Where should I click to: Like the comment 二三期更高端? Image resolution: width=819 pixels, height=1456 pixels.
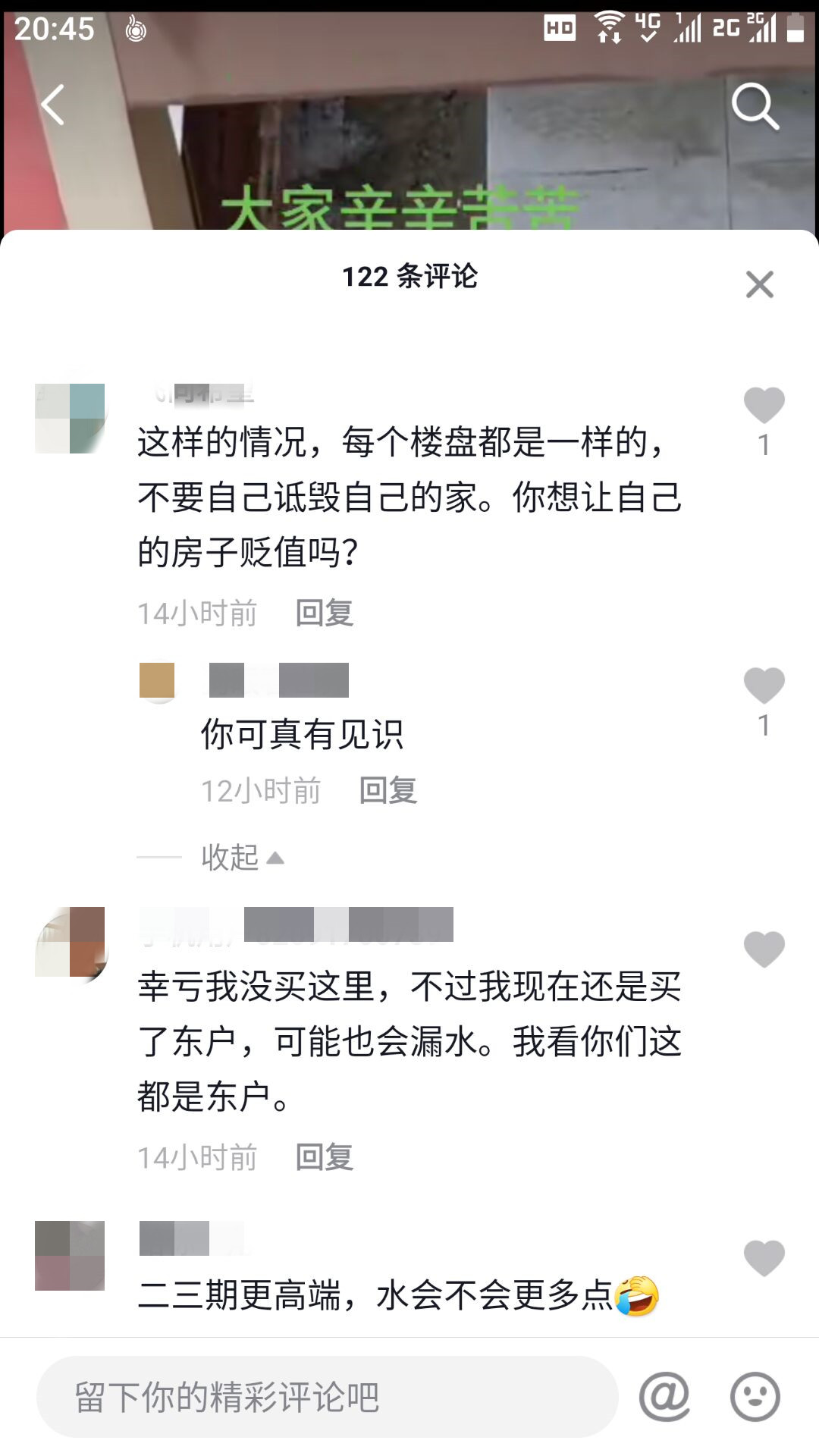click(x=764, y=1259)
